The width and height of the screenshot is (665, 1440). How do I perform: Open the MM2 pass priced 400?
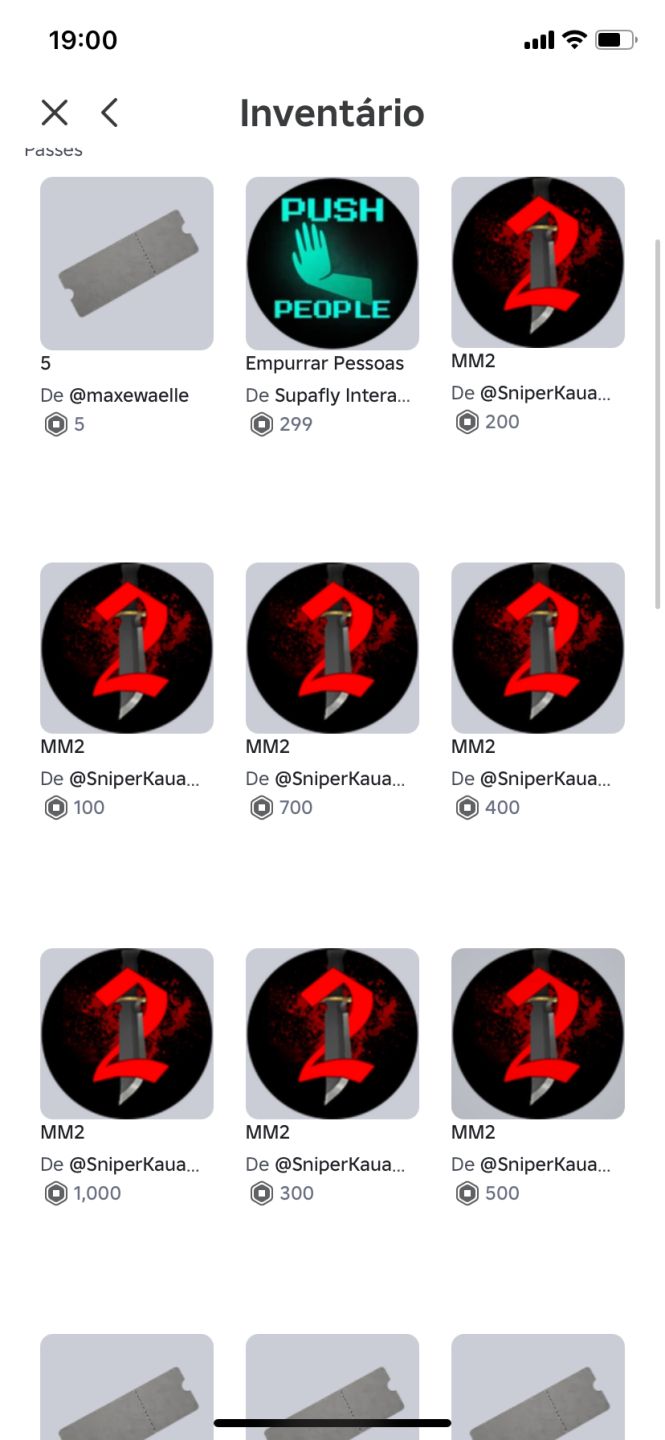coord(538,648)
